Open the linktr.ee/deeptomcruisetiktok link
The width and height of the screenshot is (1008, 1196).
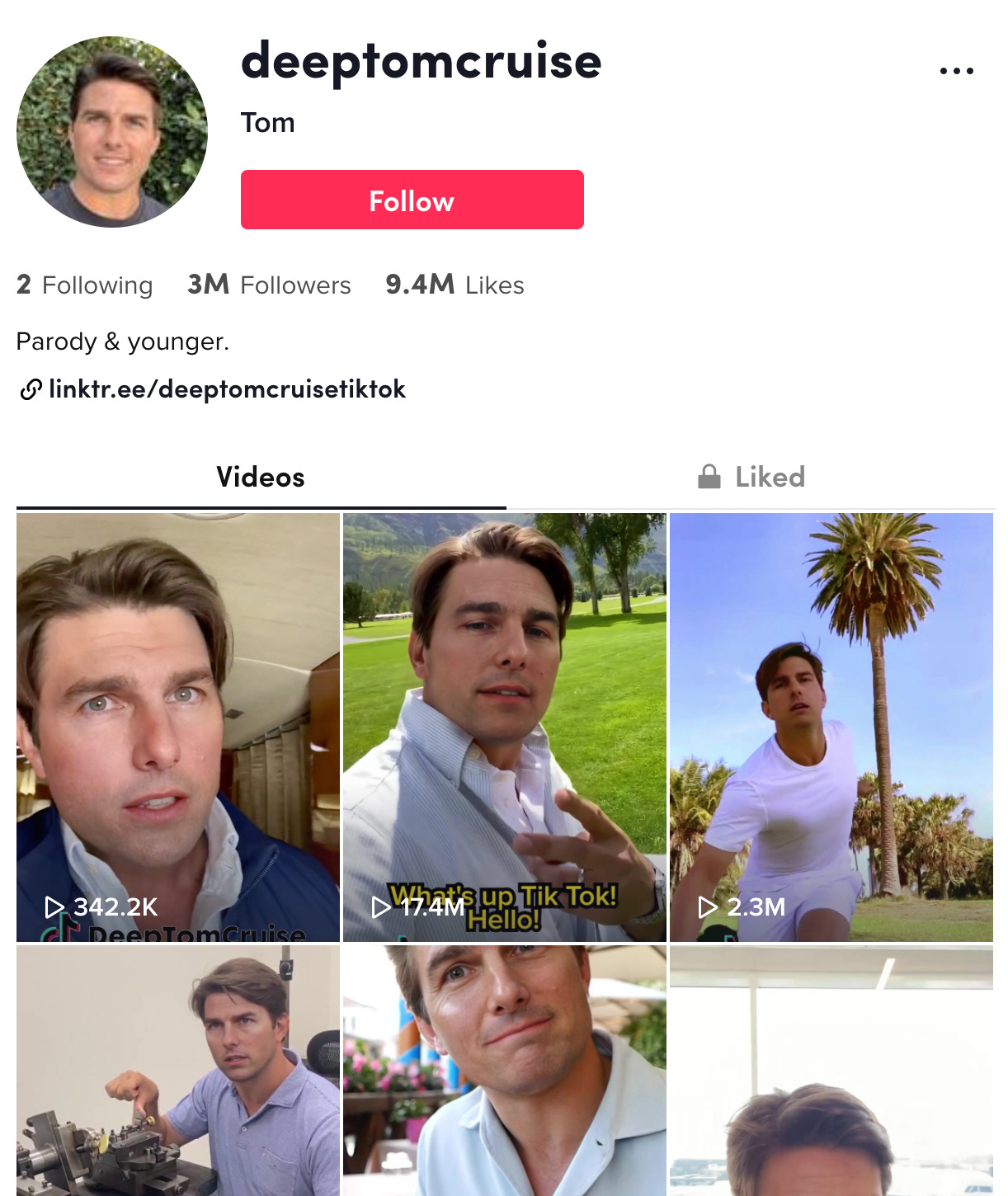tap(227, 388)
